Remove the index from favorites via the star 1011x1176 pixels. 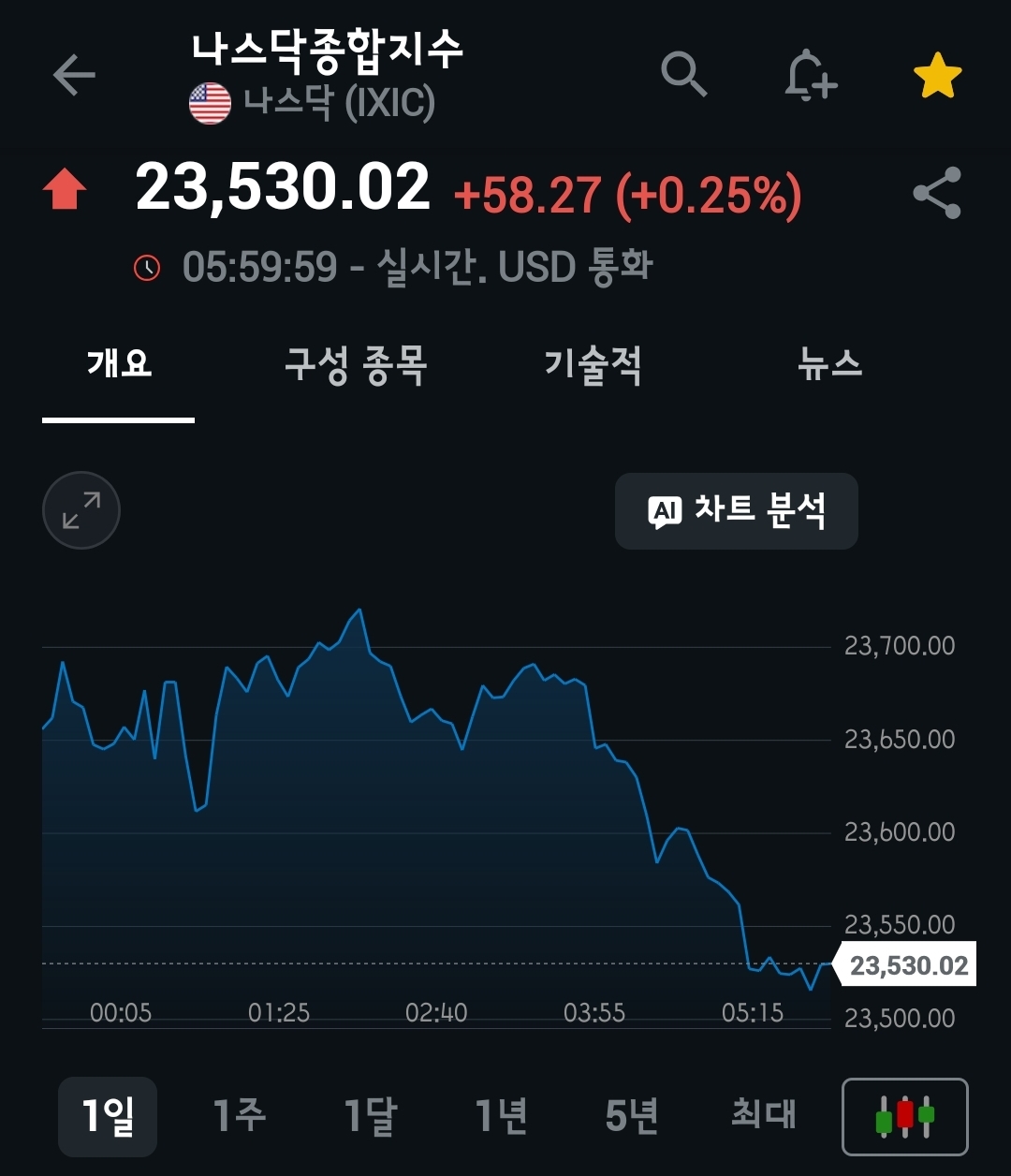pos(937,77)
